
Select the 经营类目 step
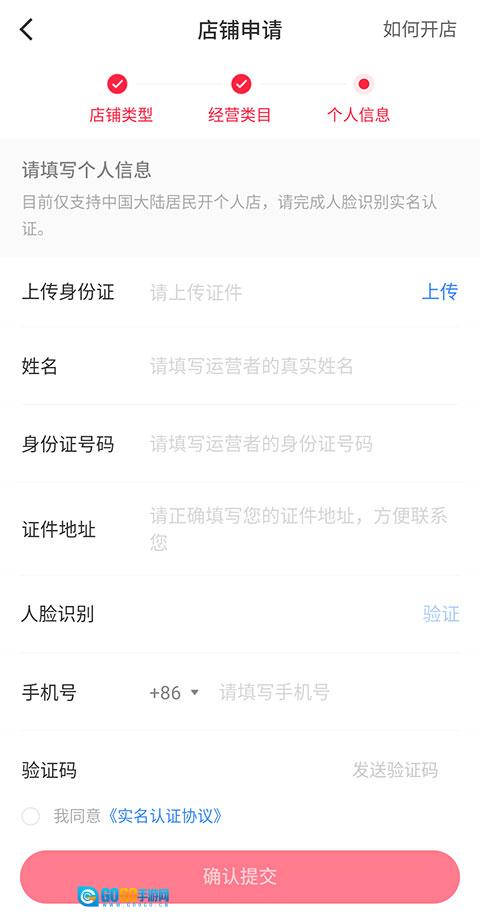pos(240,99)
